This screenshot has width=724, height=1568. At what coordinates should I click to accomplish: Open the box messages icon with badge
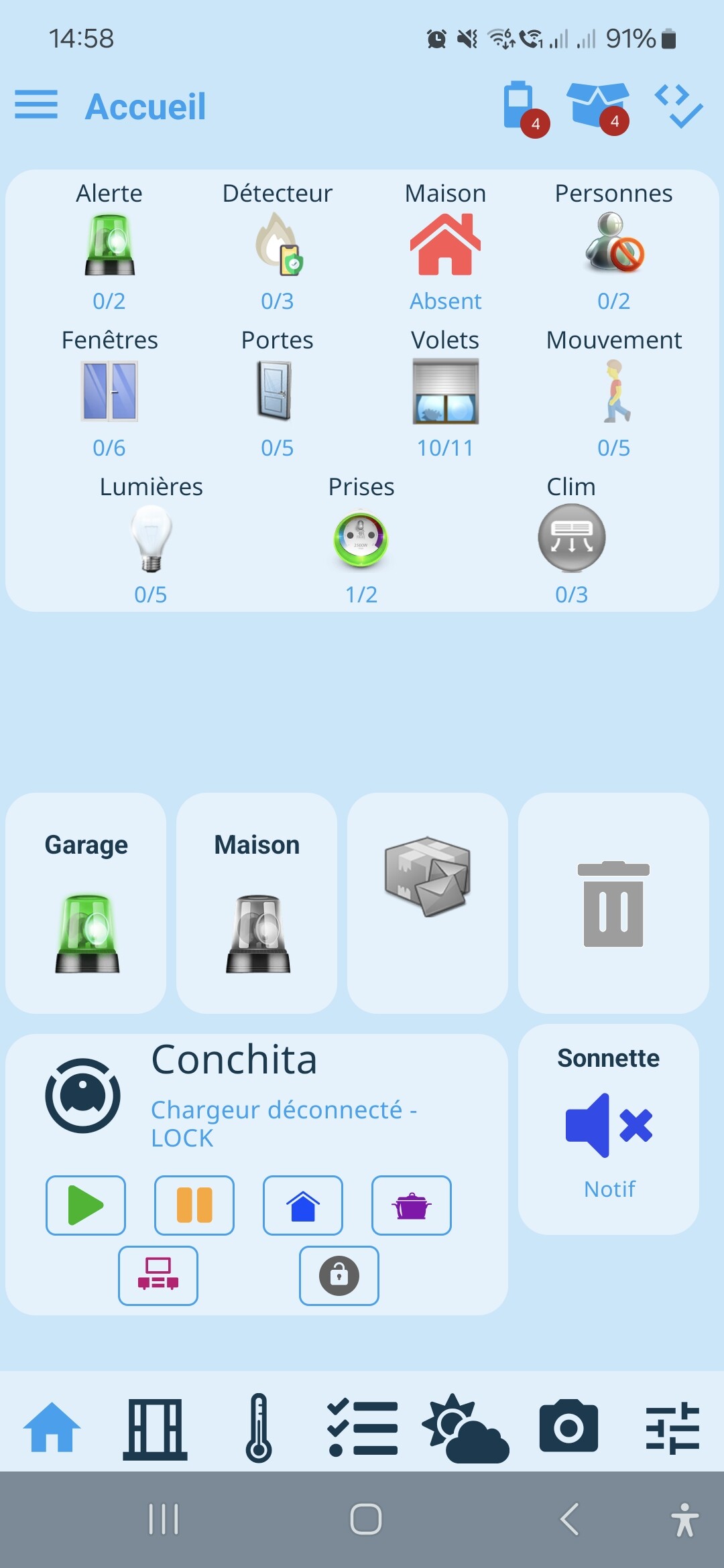pos(598,107)
